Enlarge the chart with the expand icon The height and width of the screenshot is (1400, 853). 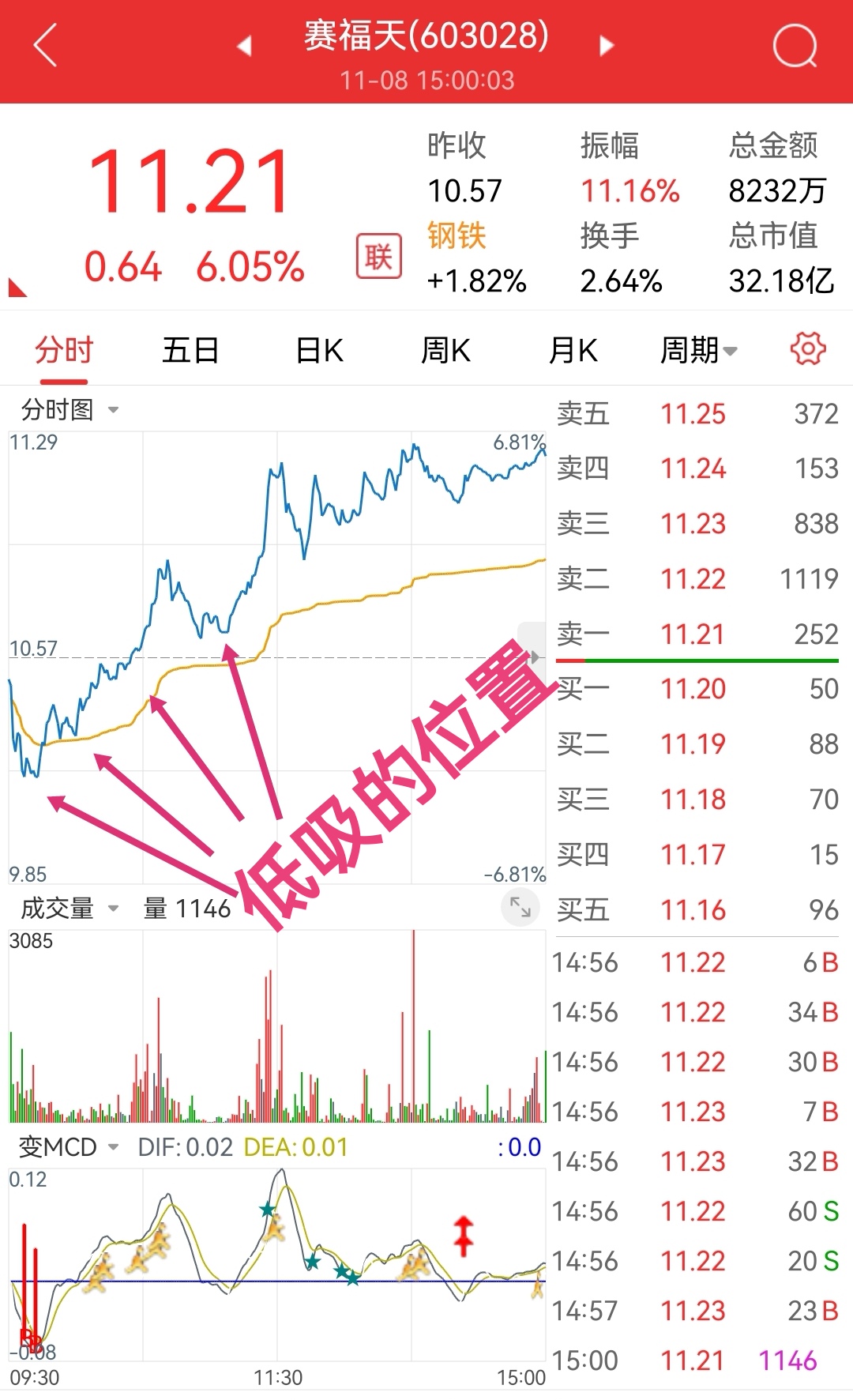pyautogui.click(x=520, y=907)
